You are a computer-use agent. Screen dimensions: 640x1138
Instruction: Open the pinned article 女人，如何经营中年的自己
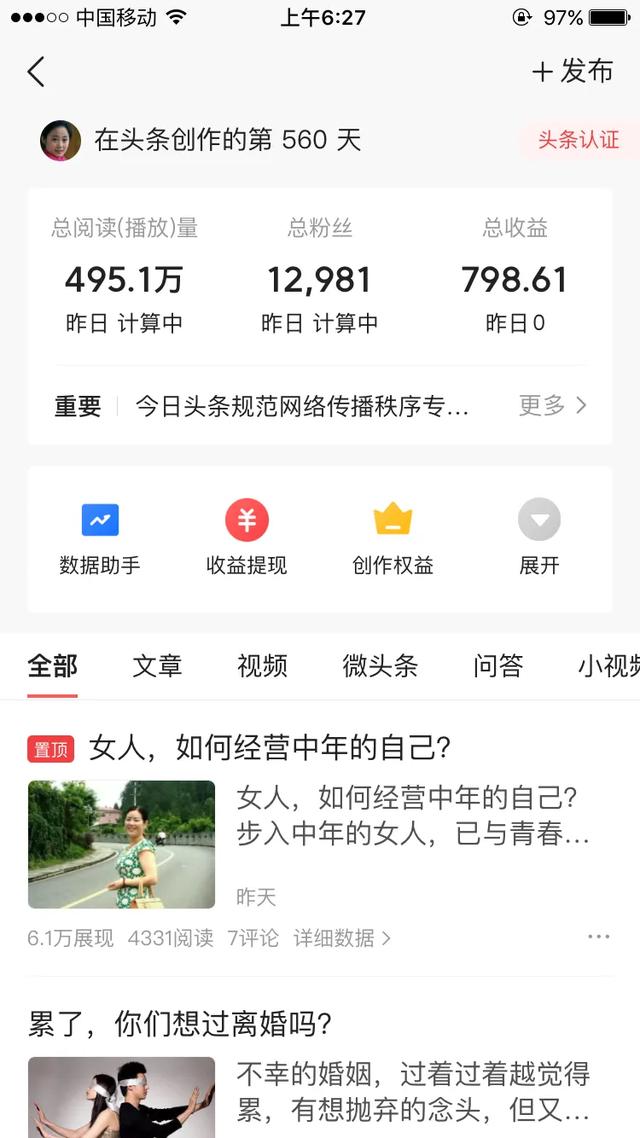(x=270, y=747)
